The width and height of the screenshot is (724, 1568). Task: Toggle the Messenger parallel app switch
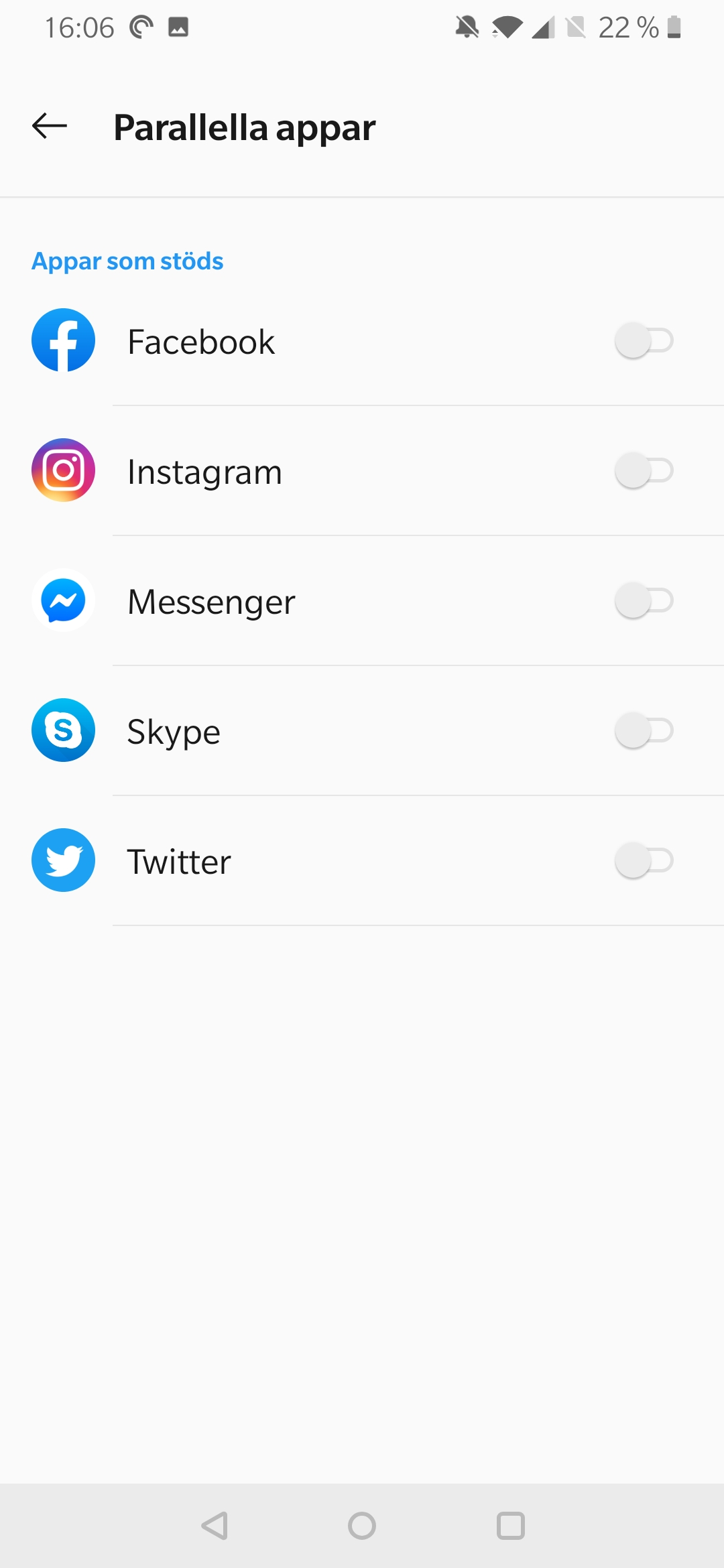644,600
